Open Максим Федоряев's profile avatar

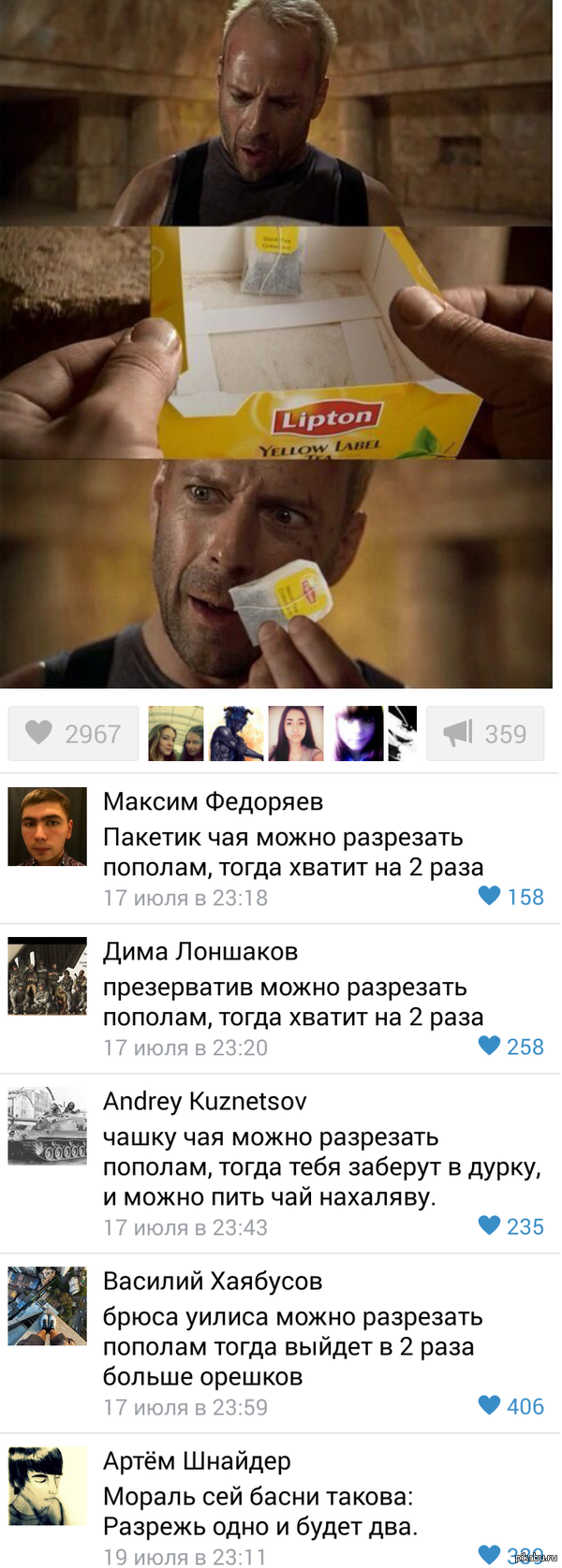(47, 827)
